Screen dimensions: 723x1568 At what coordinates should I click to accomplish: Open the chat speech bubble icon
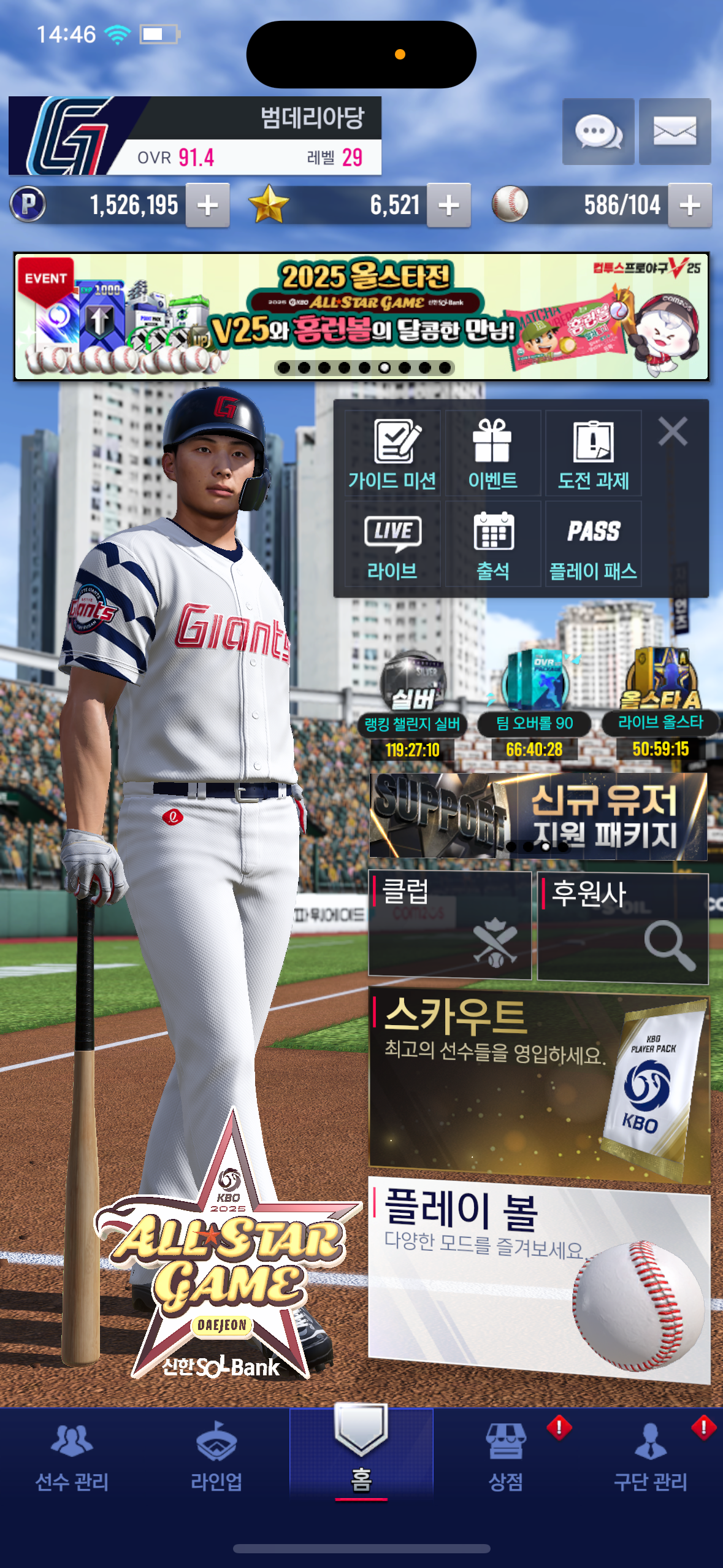click(x=598, y=131)
